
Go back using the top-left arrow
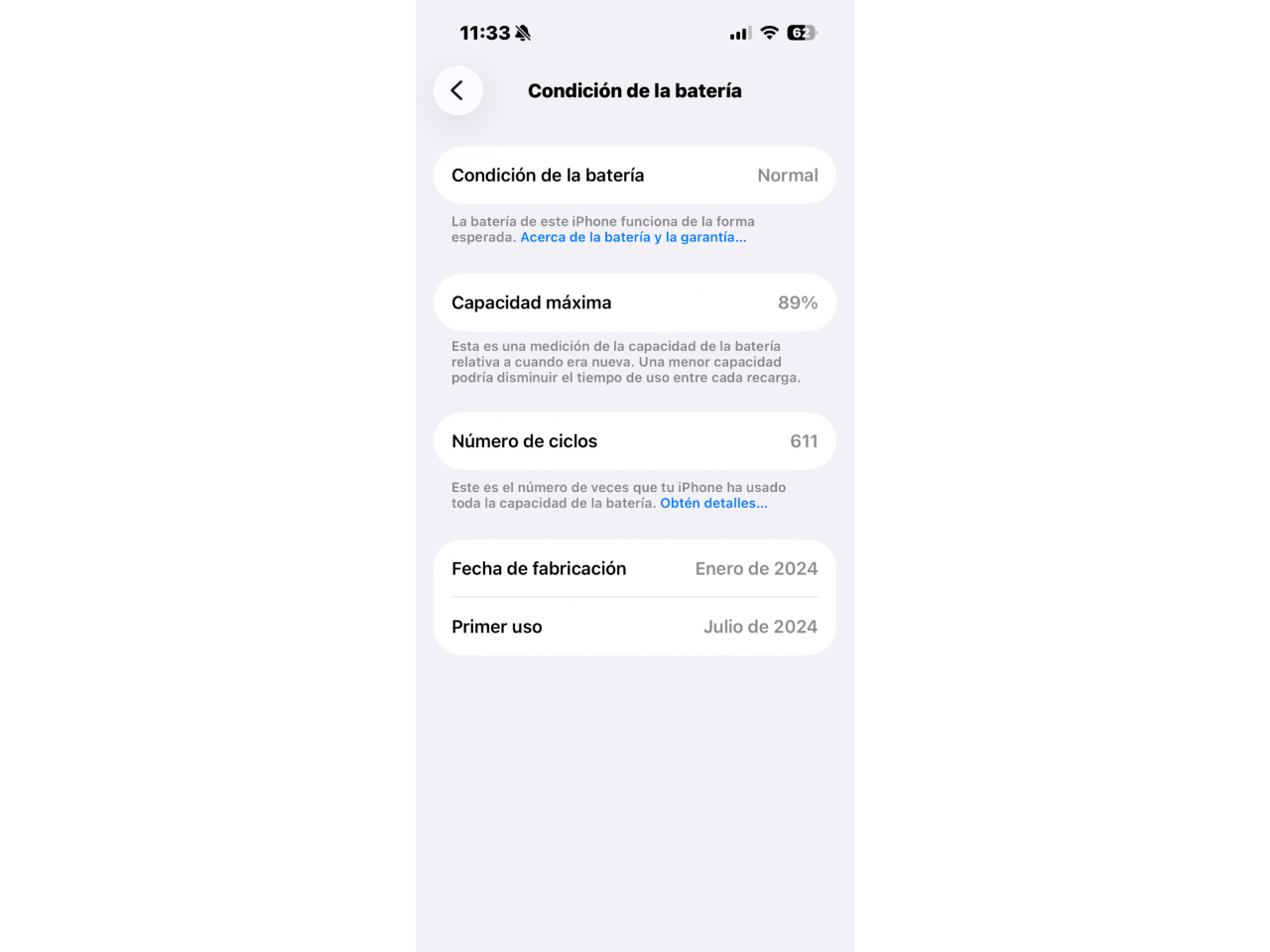[x=457, y=90]
